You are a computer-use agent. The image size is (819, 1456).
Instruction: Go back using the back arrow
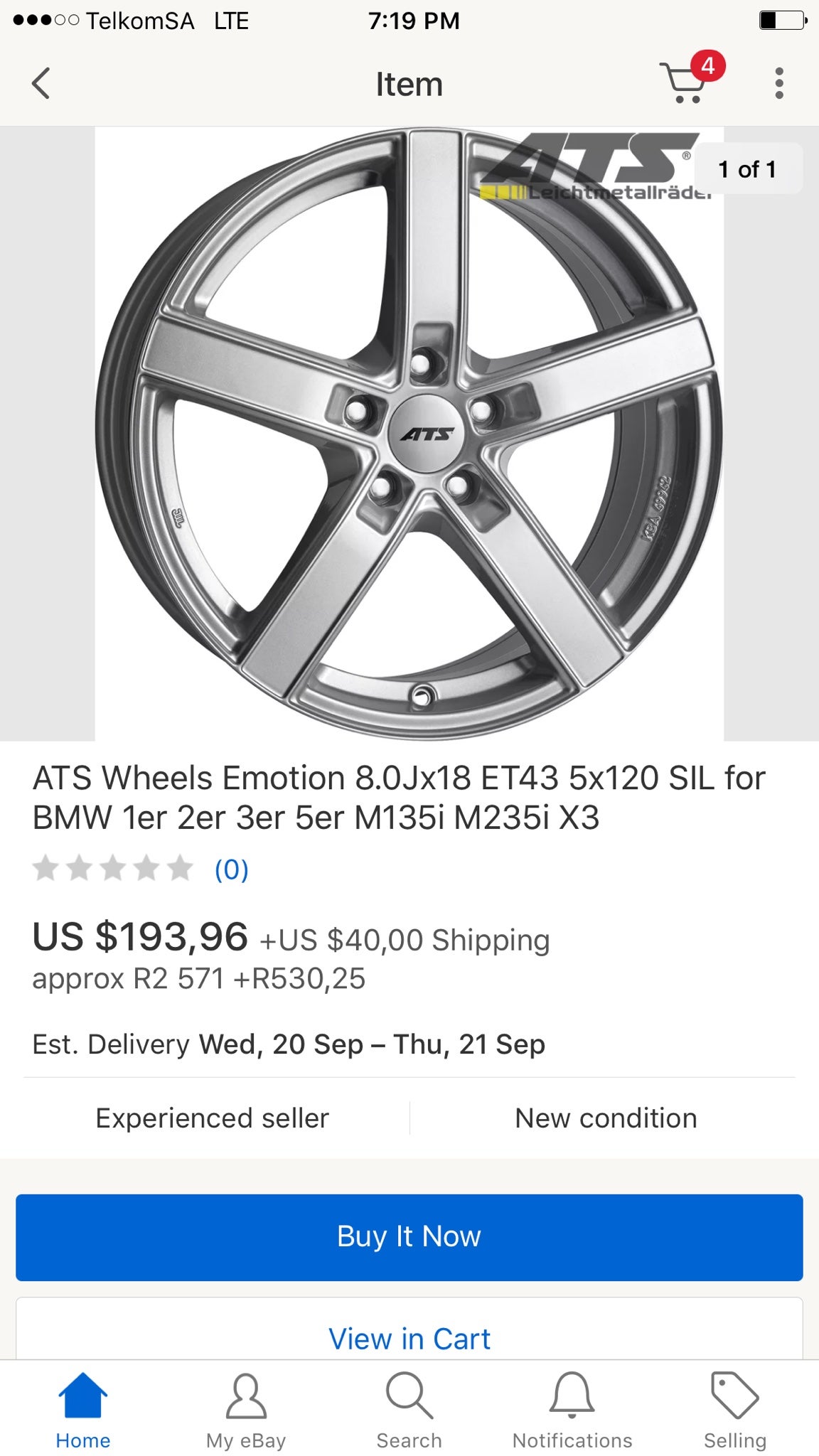point(41,82)
